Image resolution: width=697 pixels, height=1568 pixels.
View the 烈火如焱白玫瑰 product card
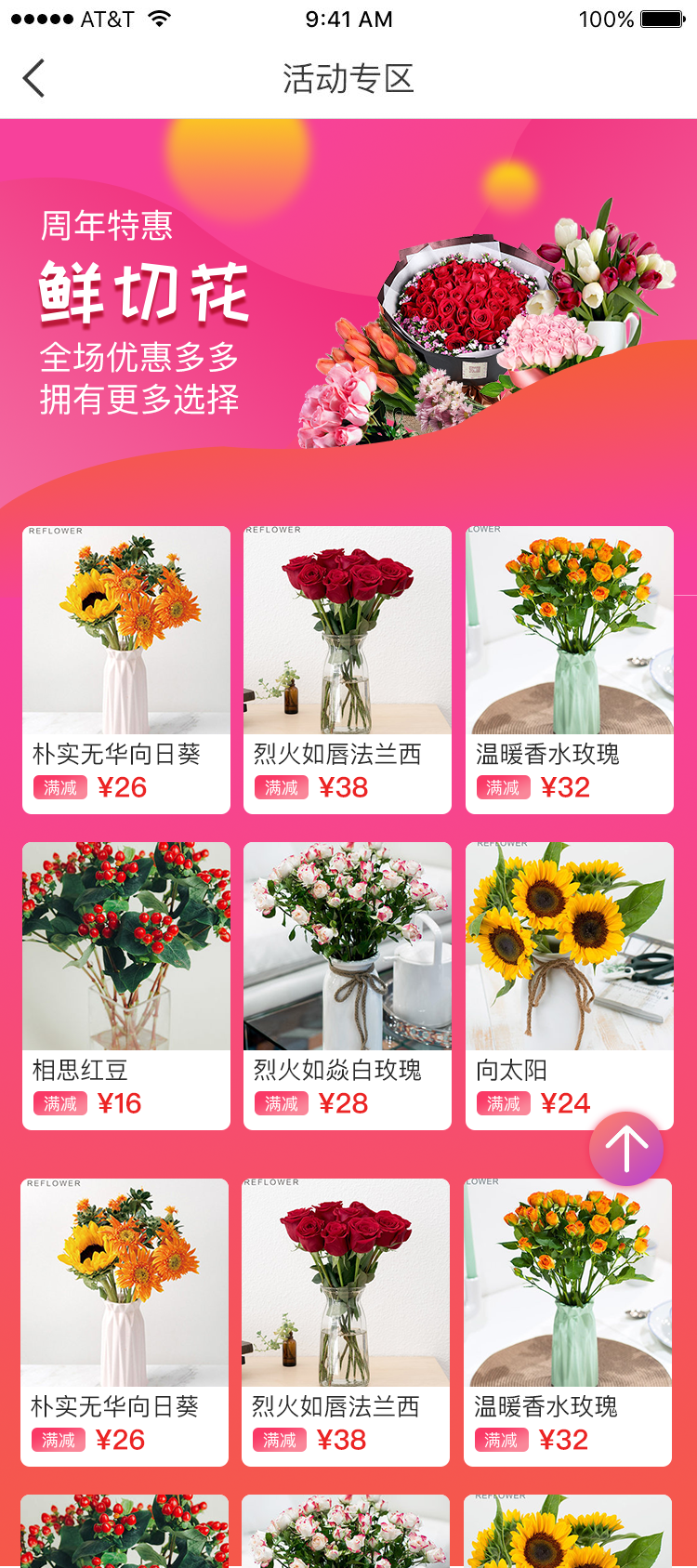[x=348, y=985]
